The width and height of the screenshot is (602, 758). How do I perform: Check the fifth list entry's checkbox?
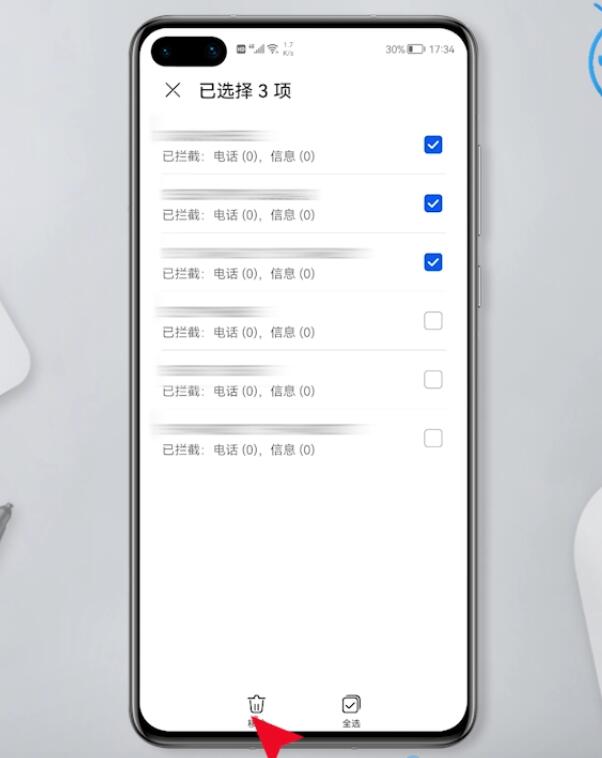[x=433, y=380]
